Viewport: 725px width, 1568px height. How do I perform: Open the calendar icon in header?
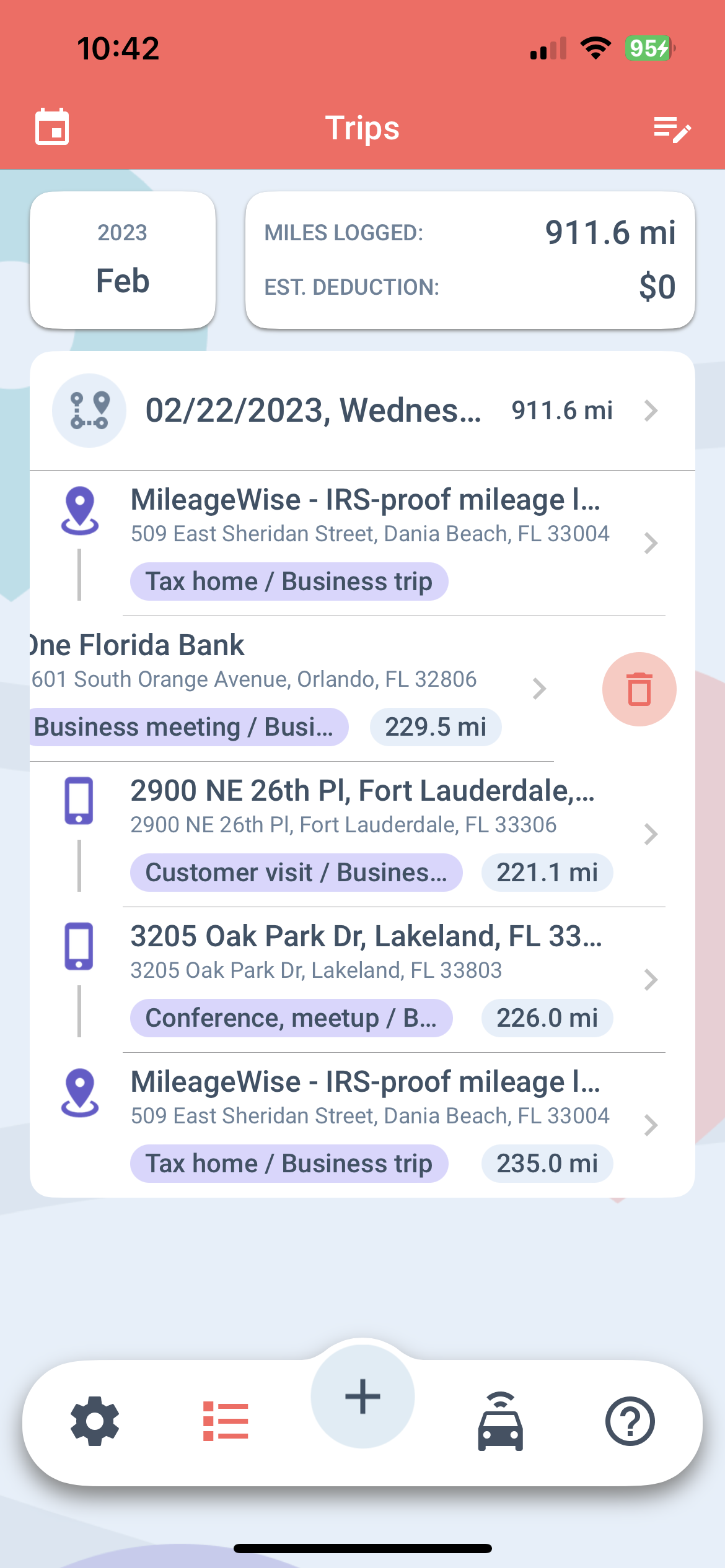[x=52, y=127]
